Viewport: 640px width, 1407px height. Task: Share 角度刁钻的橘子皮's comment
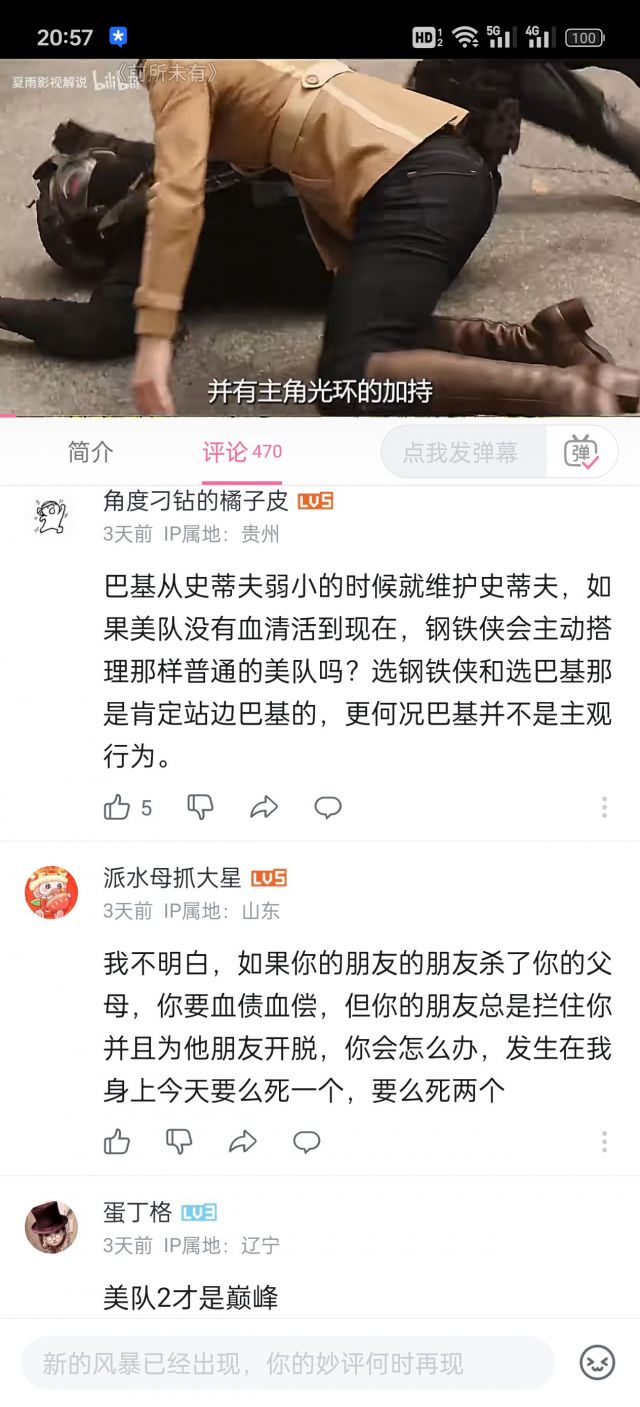coord(264,807)
